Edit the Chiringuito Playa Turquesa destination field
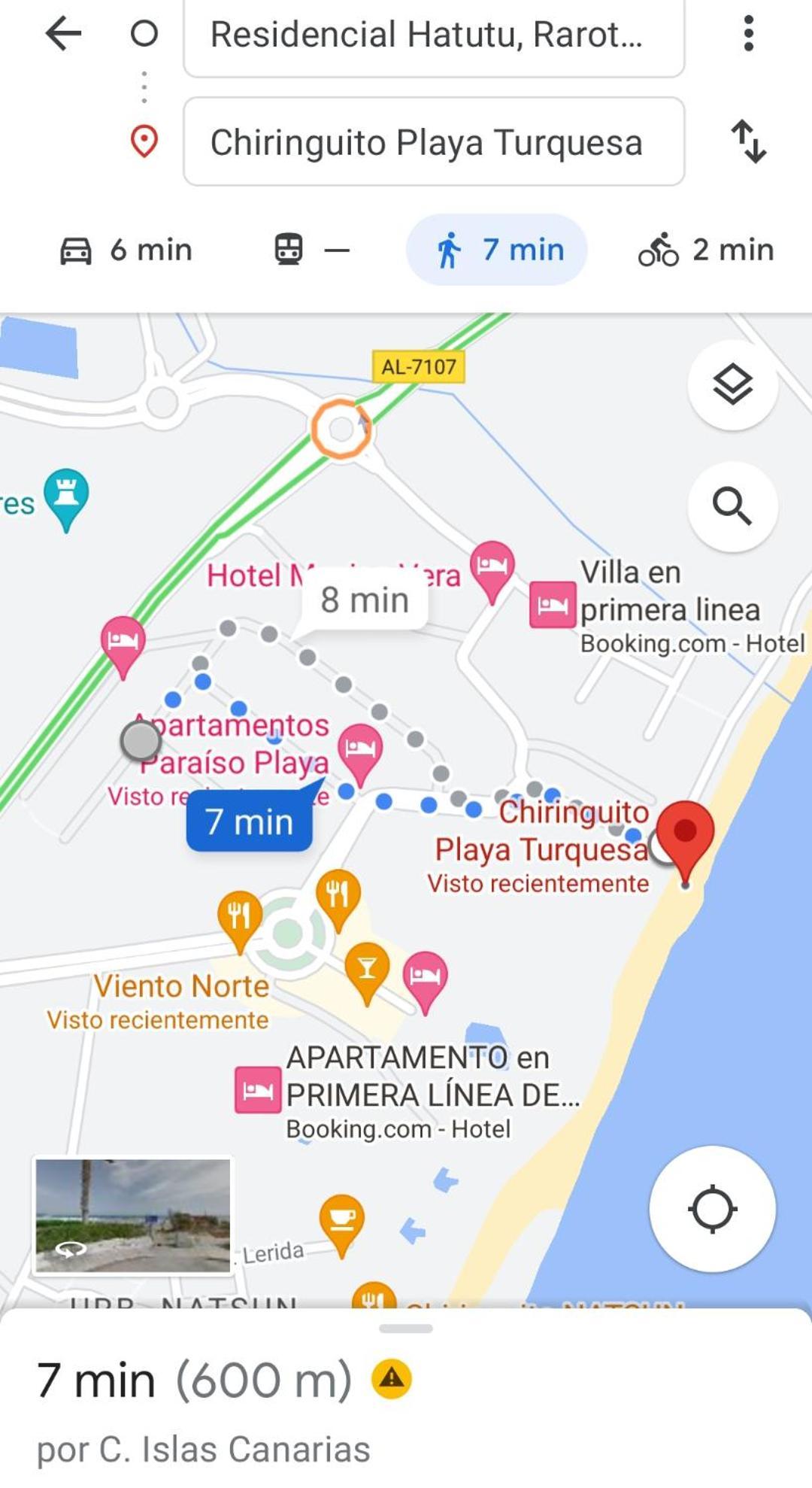The width and height of the screenshot is (812, 1488). coord(434,142)
